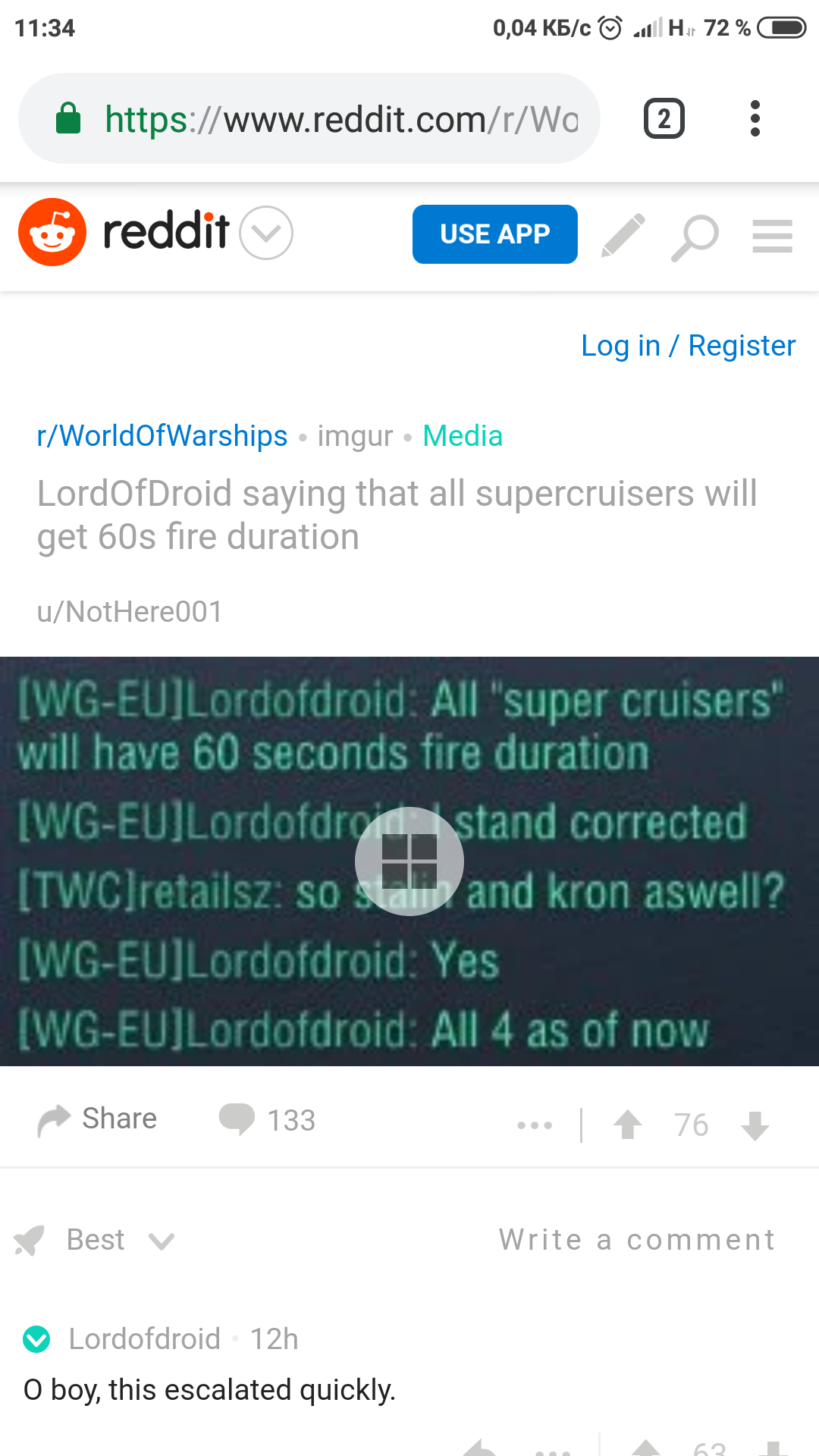
Task: Expand the dropdown next to reddit logo
Action: (266, 233)
